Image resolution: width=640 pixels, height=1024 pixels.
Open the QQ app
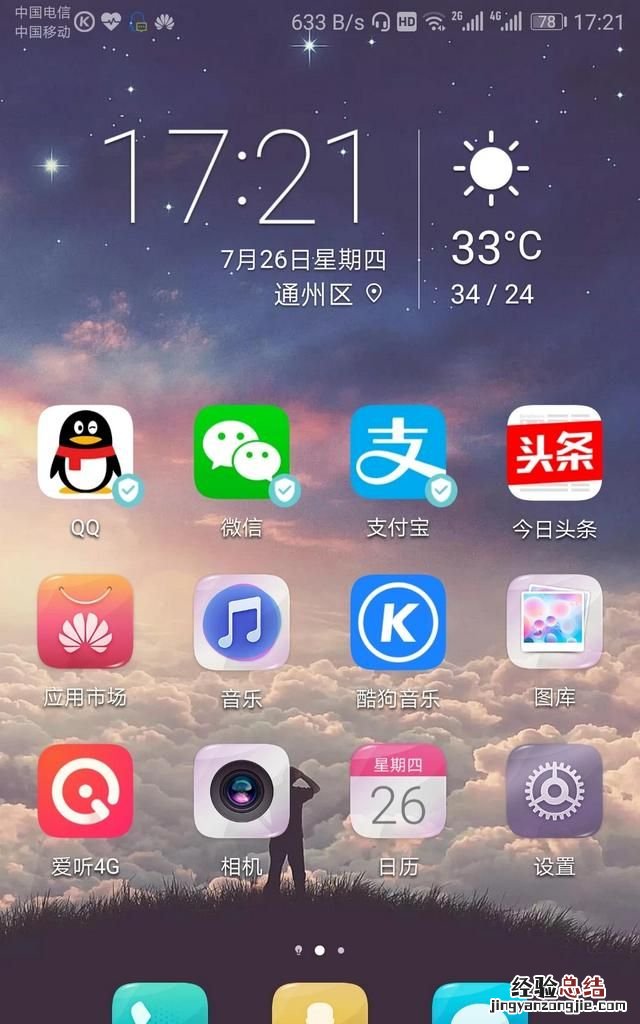tap(85, 452)
